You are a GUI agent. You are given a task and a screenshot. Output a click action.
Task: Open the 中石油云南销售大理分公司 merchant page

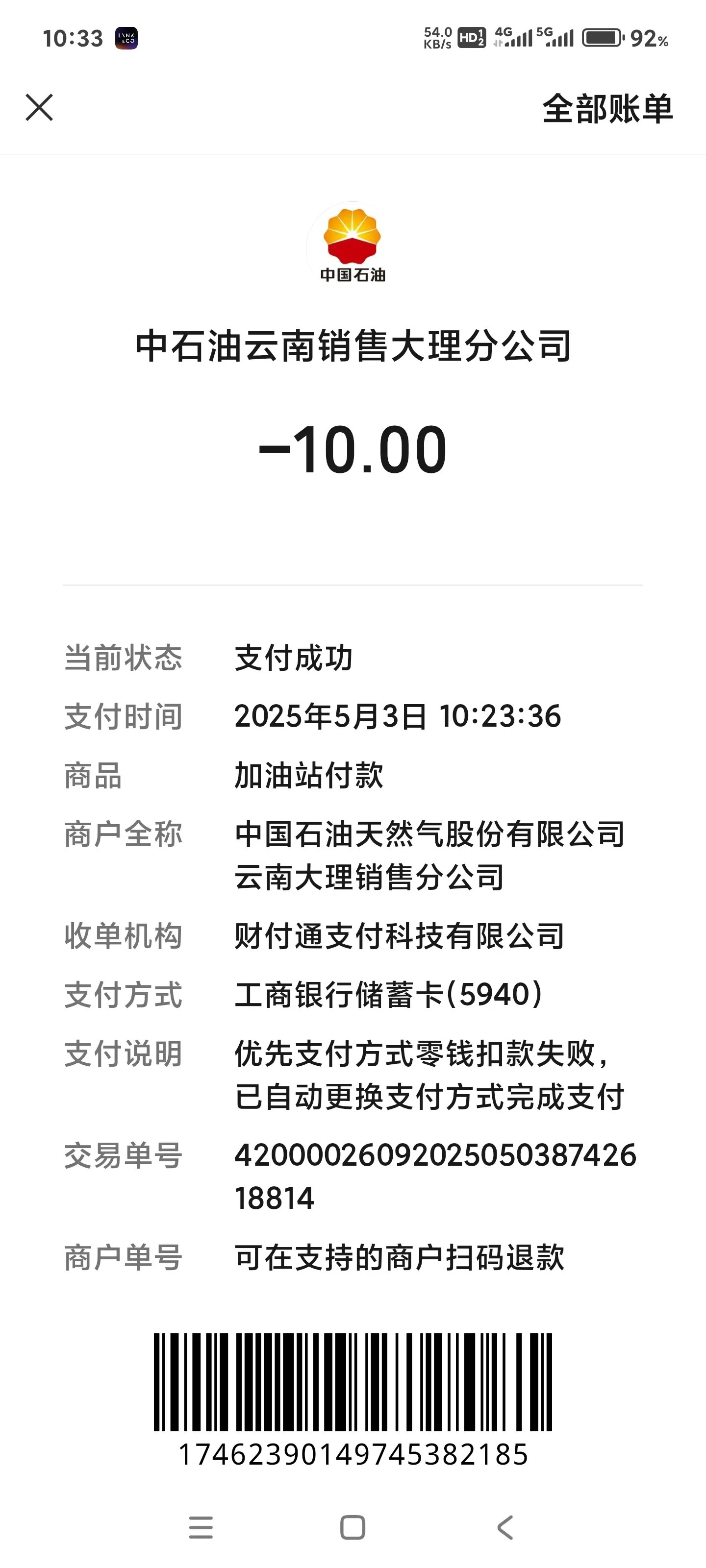[353, 346]
